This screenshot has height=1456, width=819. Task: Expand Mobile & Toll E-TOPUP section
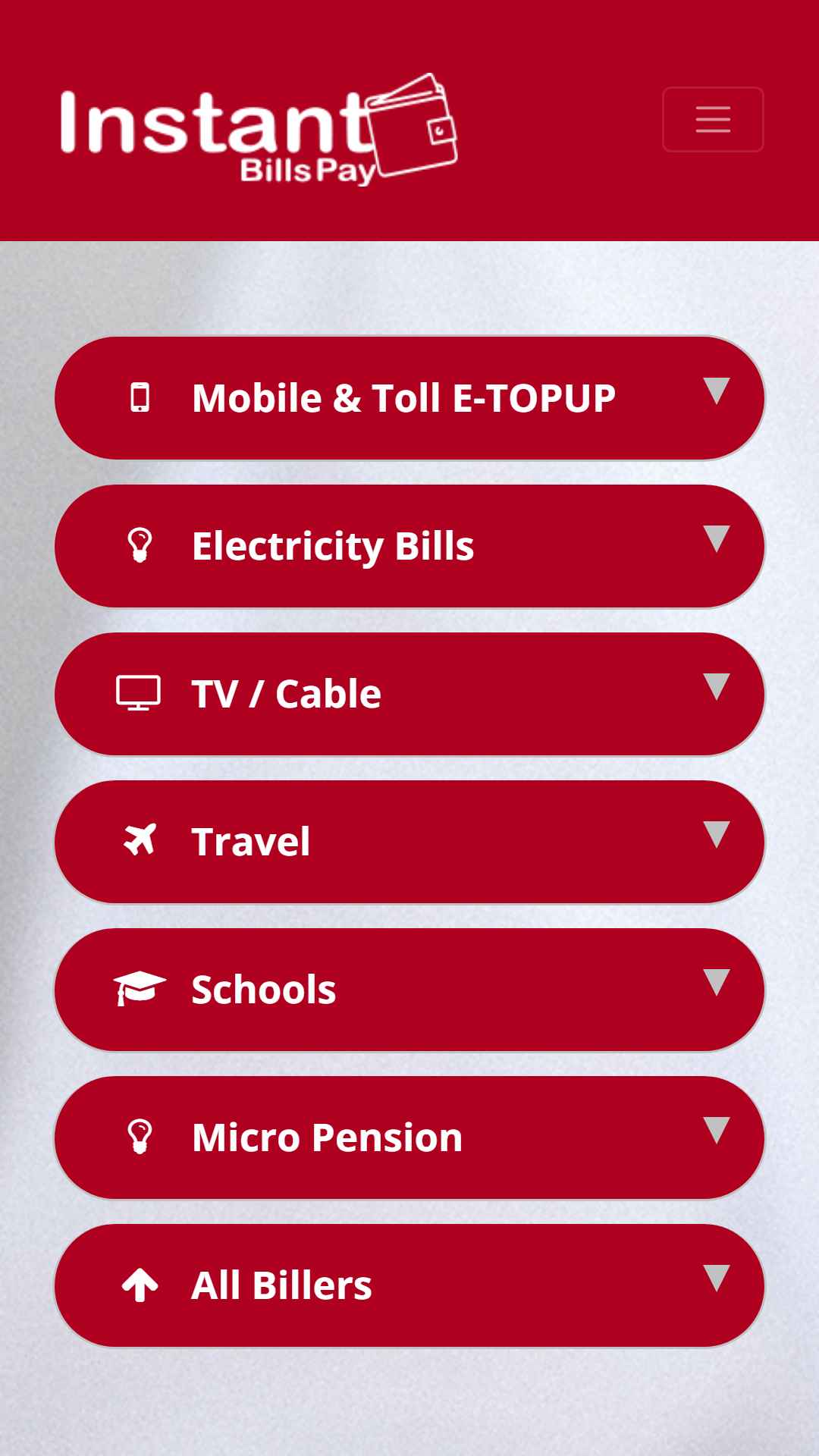(409, 398)
